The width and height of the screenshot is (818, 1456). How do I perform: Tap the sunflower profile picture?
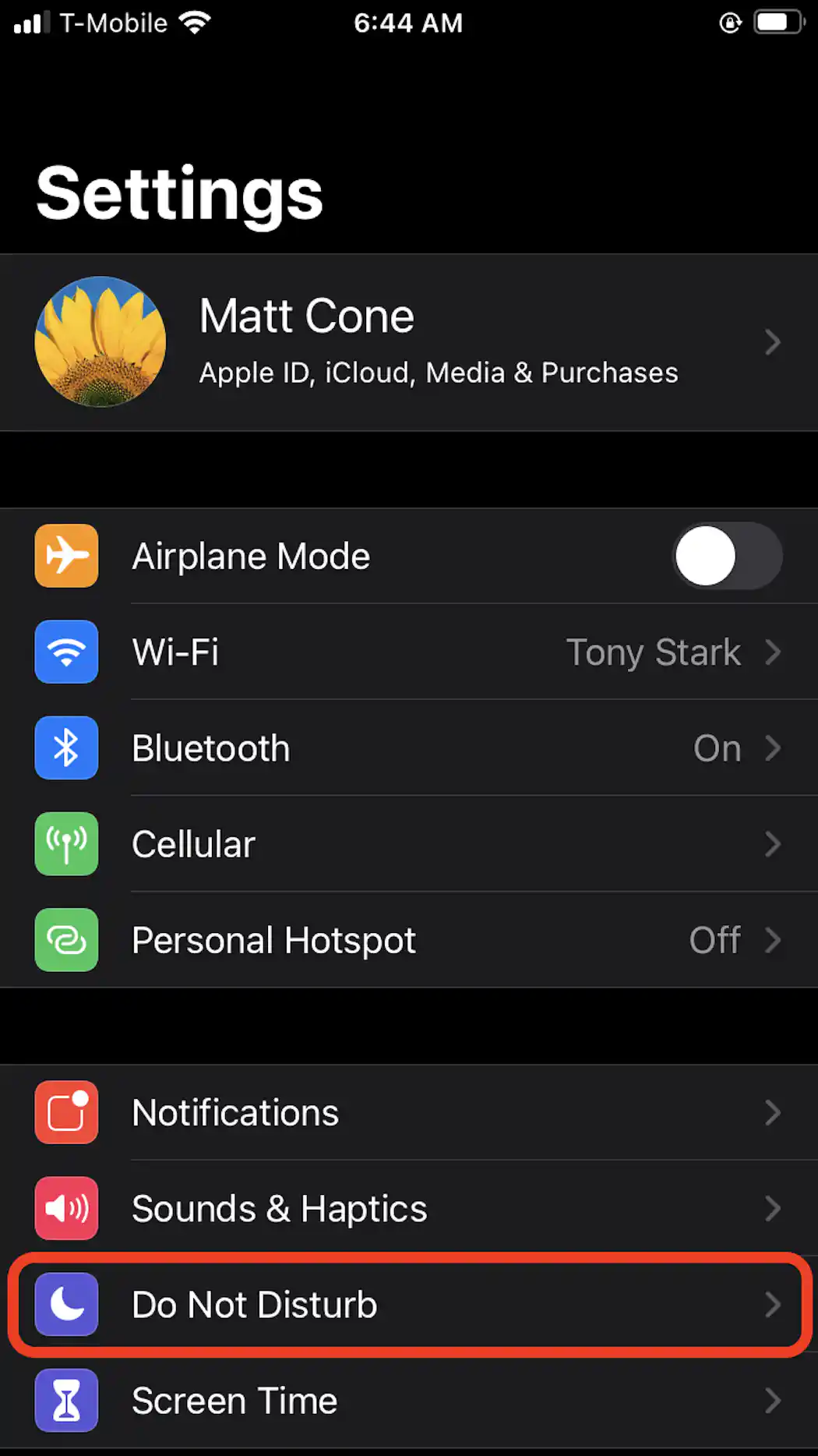[x=100, y=342]
